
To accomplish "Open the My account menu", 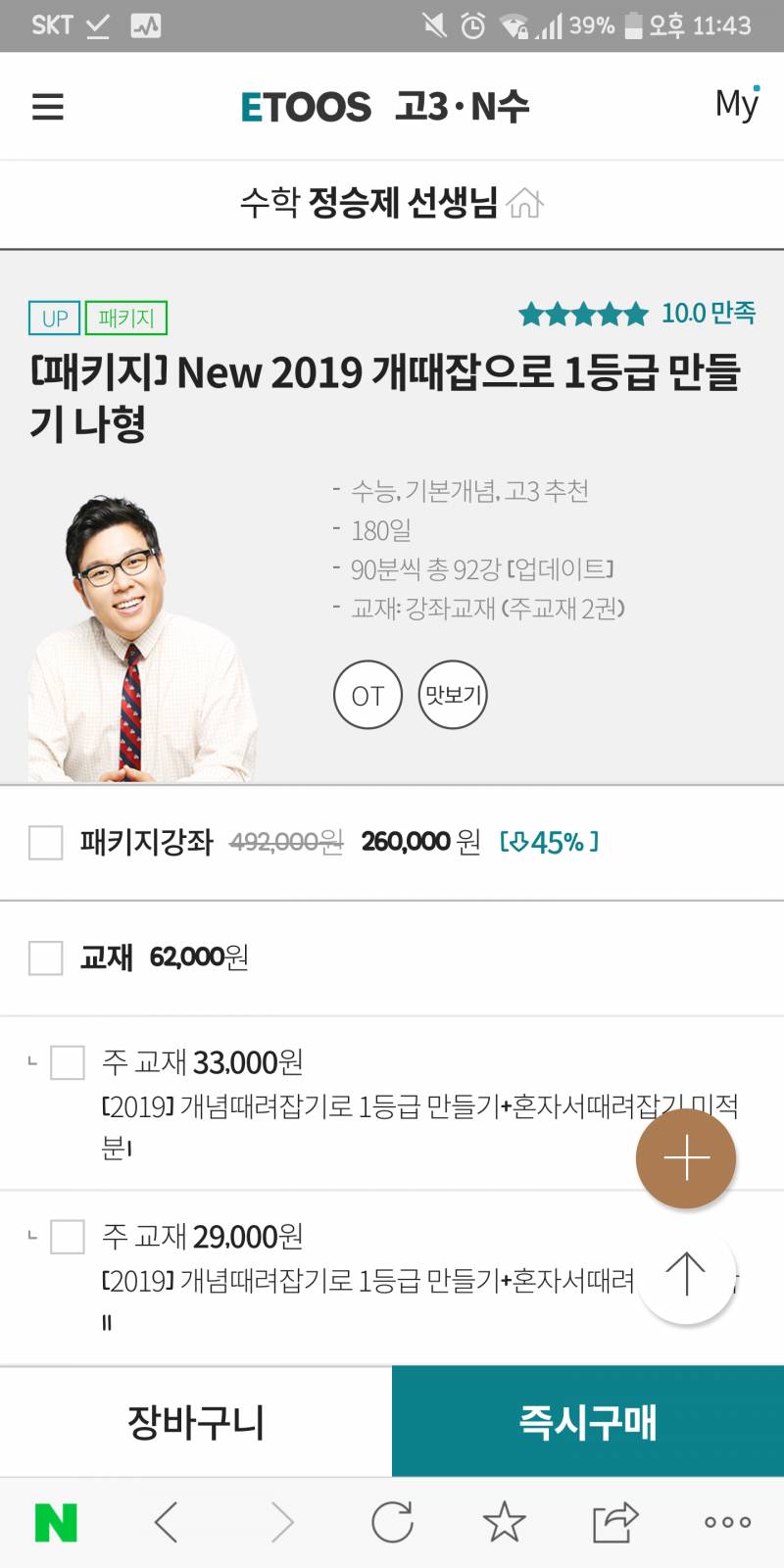I will click(736, 105).
